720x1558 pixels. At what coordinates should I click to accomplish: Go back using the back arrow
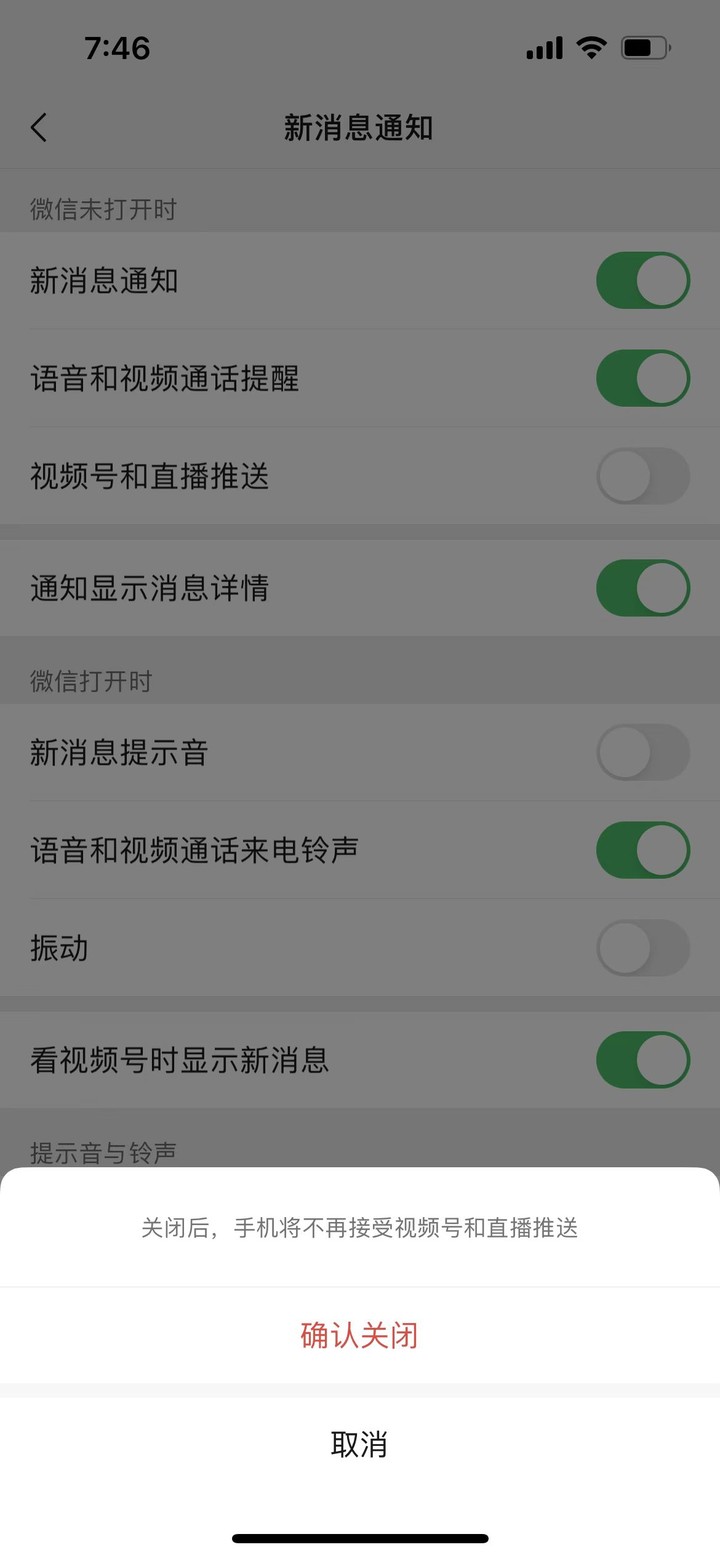click(x=38, y=128)
